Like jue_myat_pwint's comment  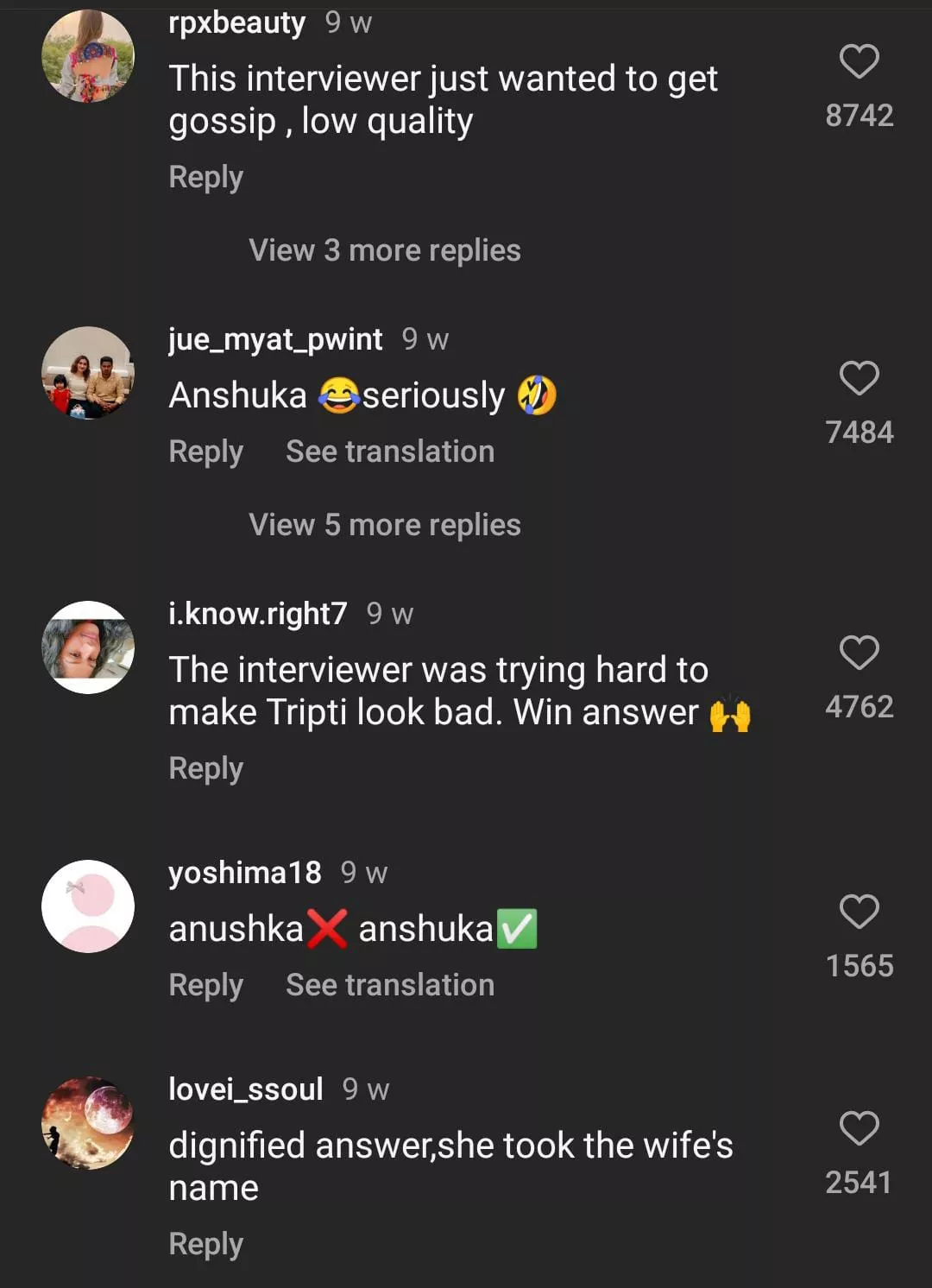click(x=859, y=379)
